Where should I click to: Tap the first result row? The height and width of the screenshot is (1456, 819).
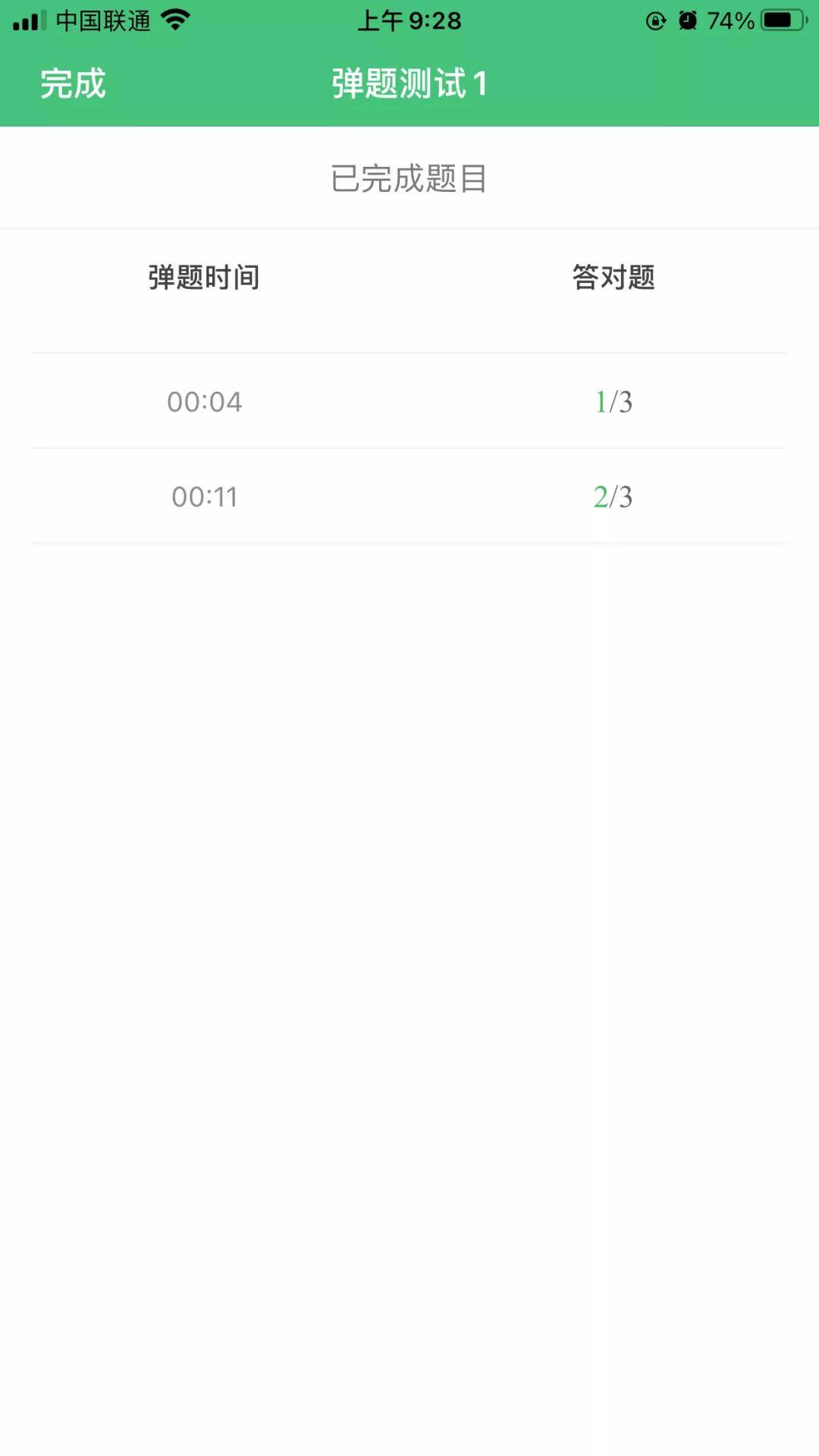409,402
